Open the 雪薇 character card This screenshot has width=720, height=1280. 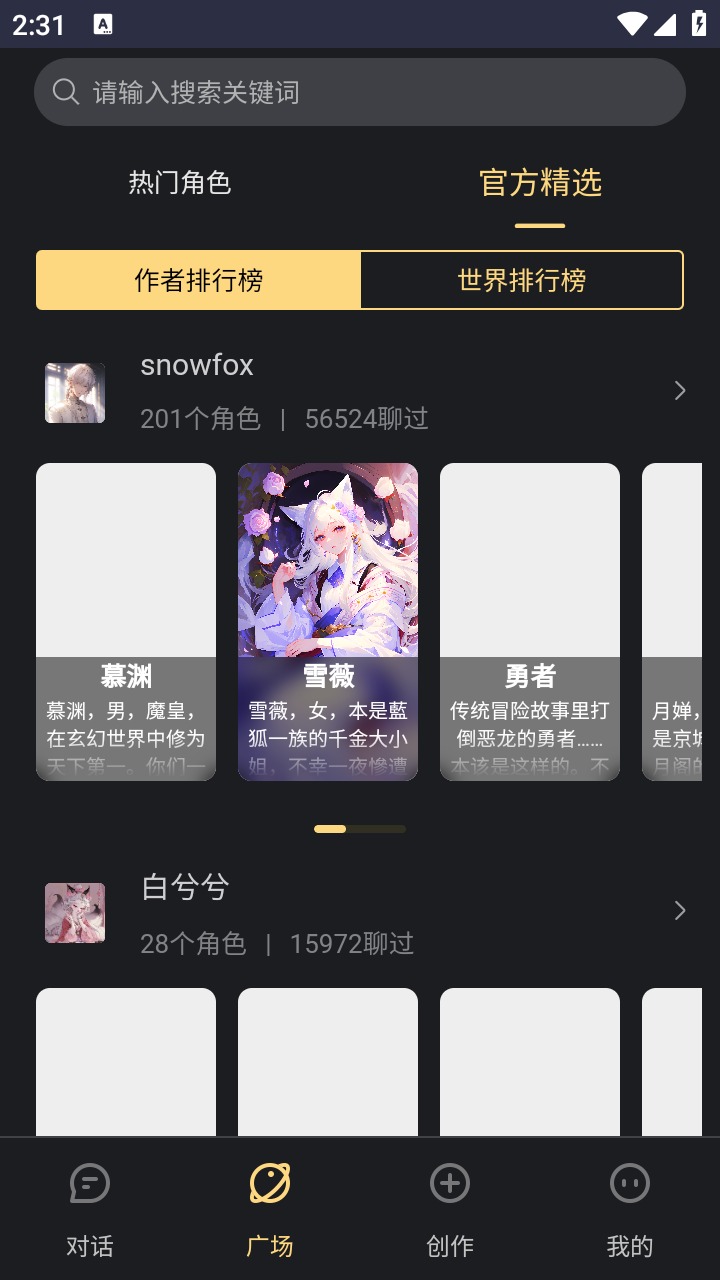tap(328, 621)
